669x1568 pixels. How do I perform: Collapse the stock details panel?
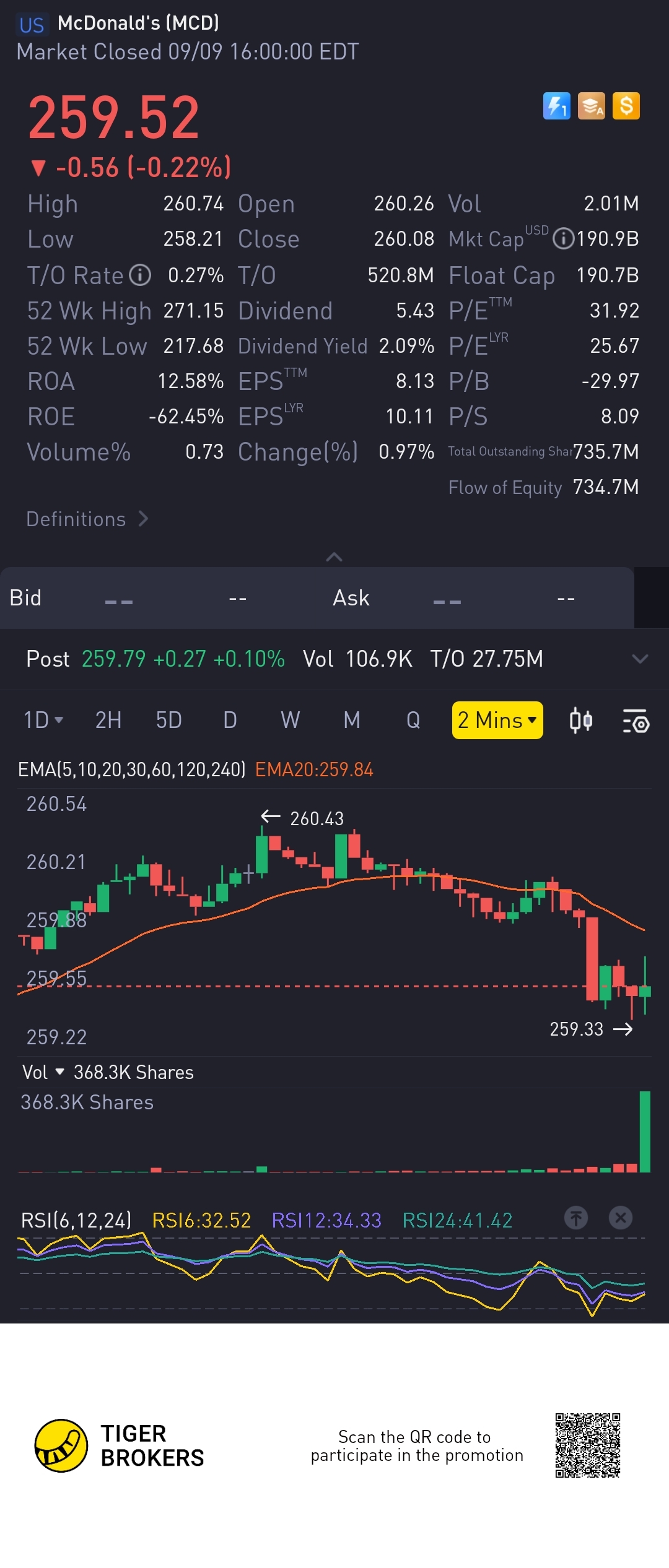tap(334, 557)
